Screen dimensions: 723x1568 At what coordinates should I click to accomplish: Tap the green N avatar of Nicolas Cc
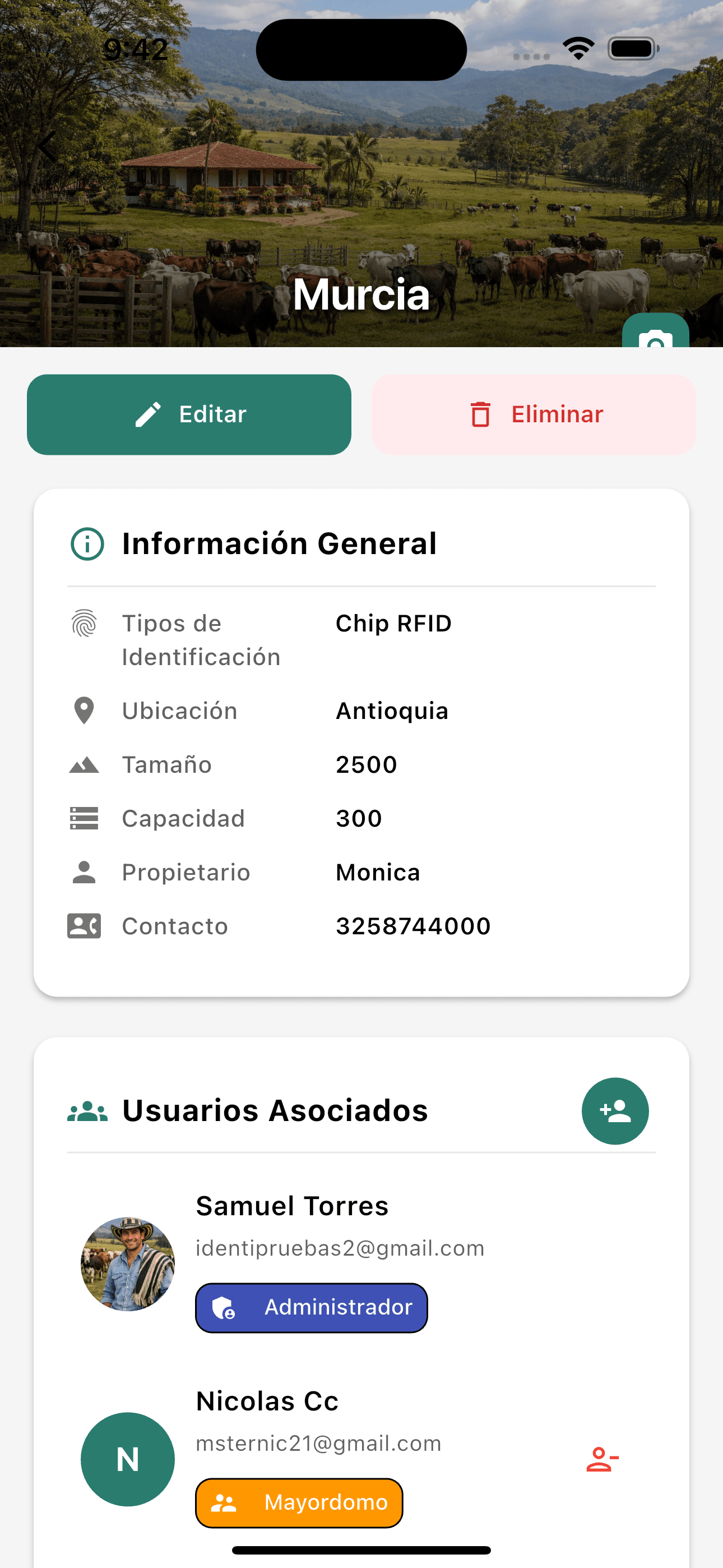click(x=127, y=1459)
